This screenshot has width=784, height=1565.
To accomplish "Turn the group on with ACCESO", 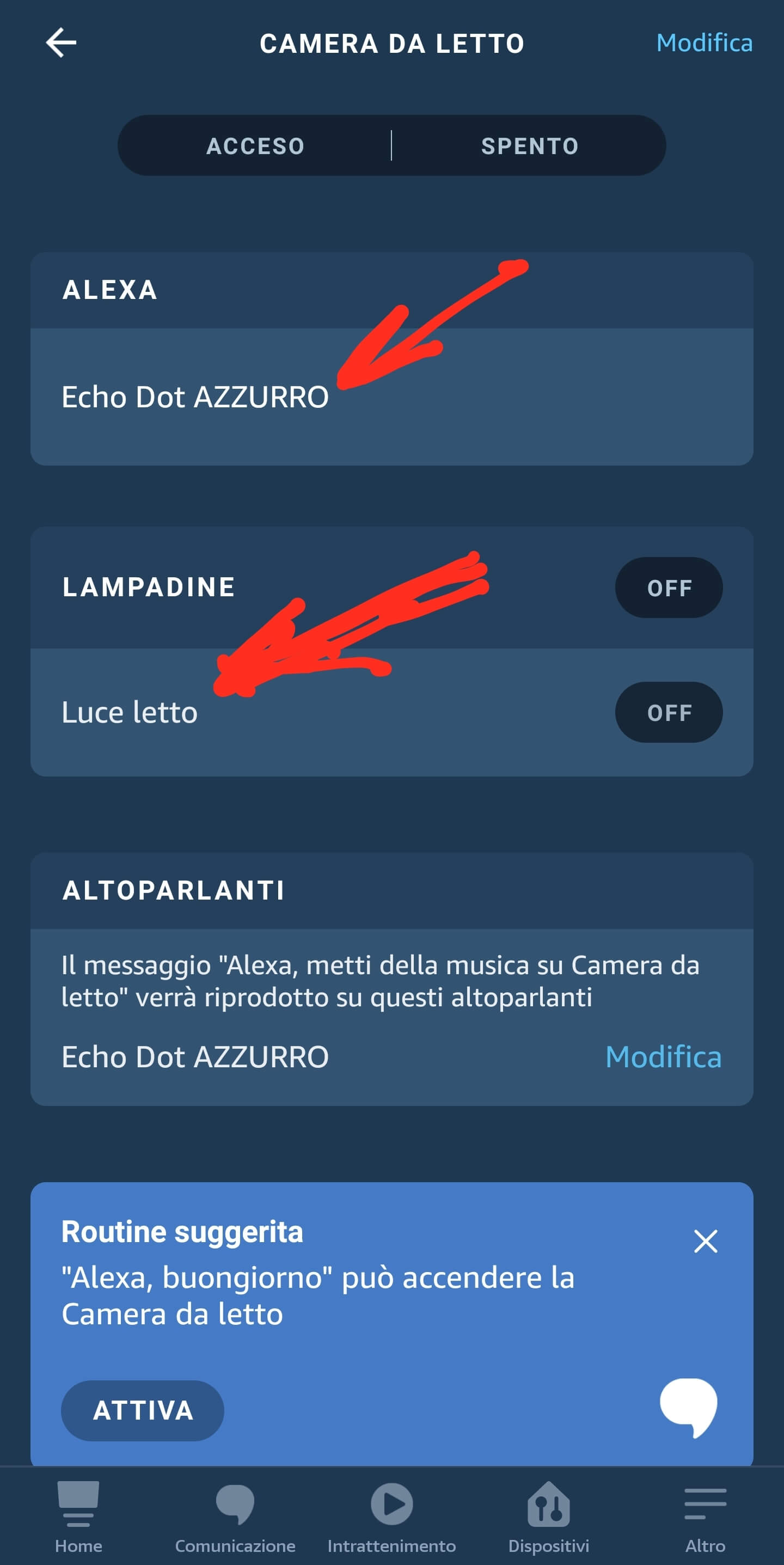I will click(x=255, y=146).
